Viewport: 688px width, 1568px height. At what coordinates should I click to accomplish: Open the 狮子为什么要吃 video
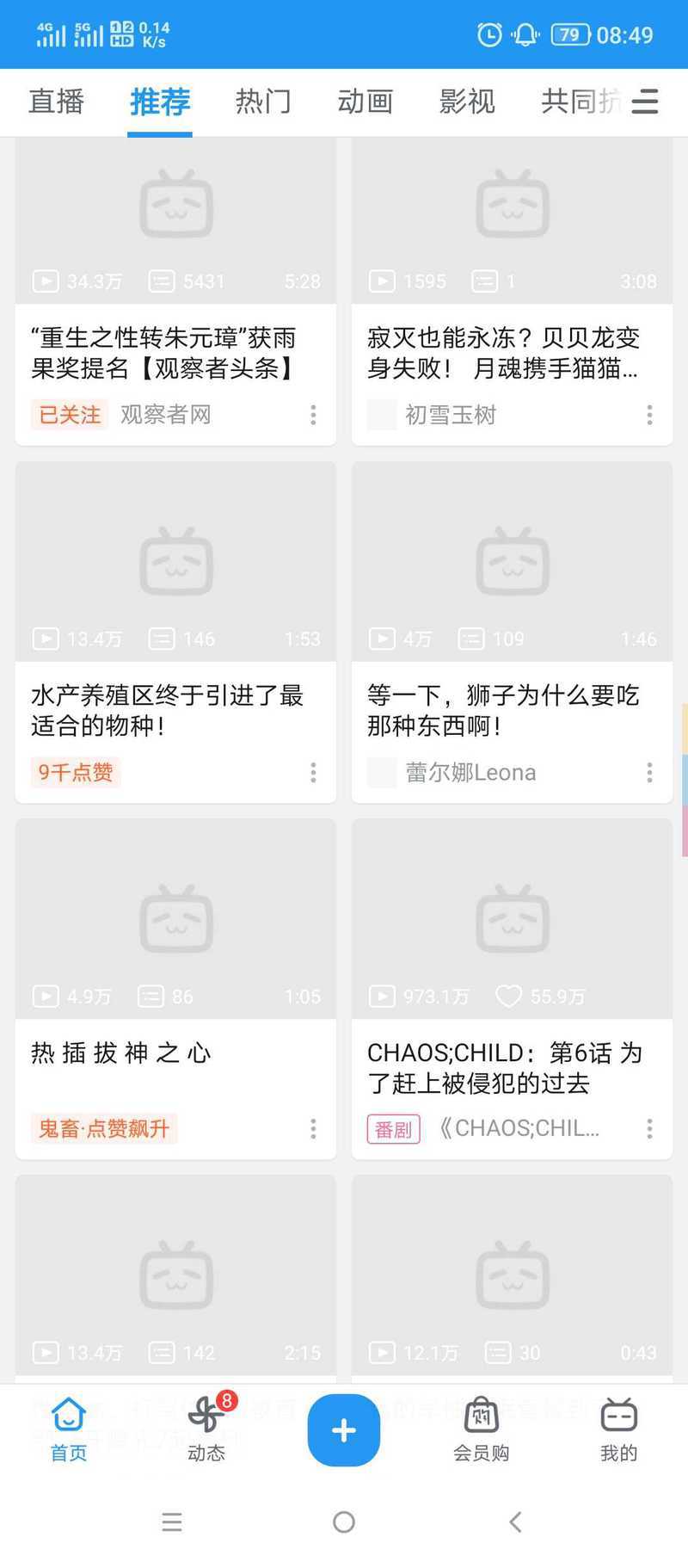(x=512, y=632)
